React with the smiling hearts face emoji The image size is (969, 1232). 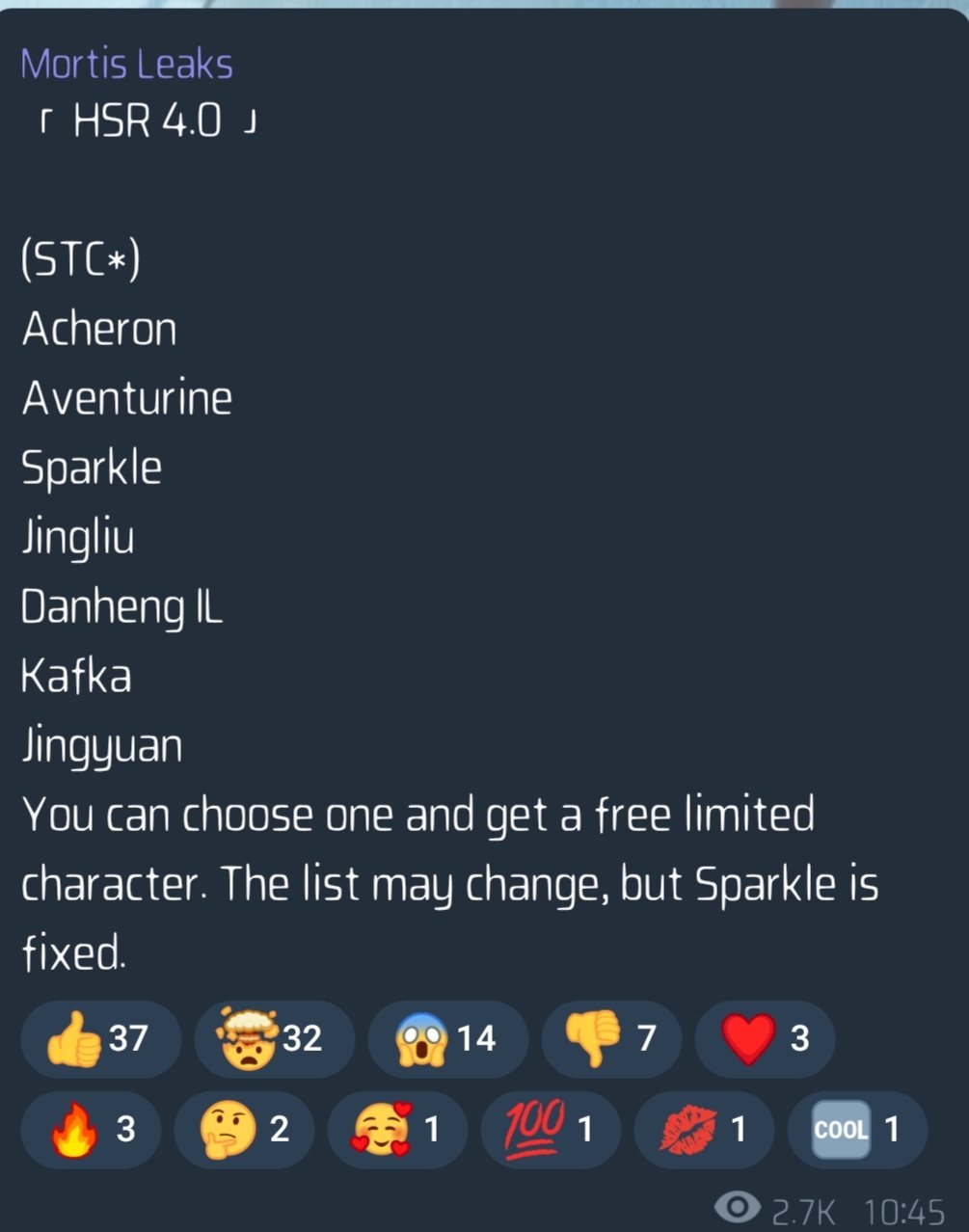pyautogui.click(x=396, y=1129)
